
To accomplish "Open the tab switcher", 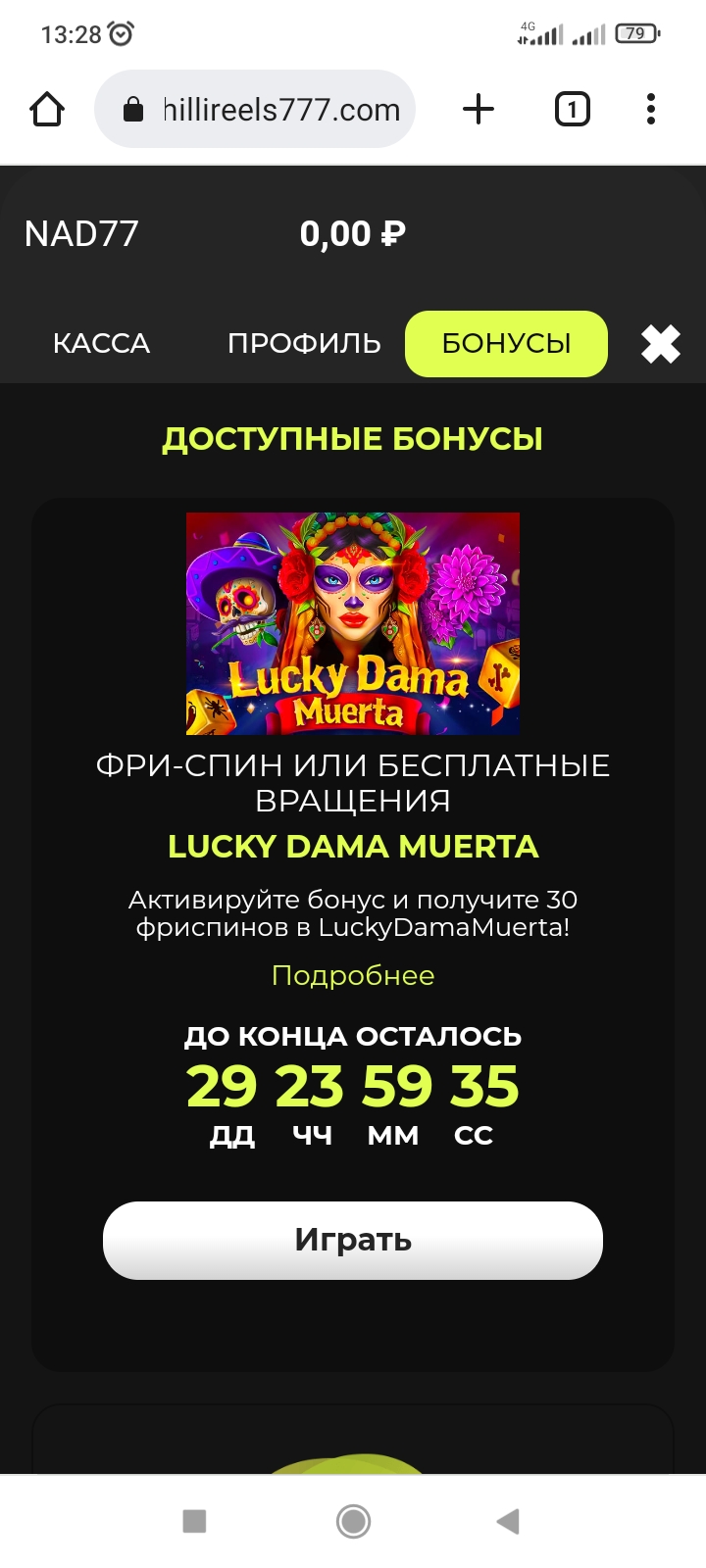I will click(x=572, y=109).
